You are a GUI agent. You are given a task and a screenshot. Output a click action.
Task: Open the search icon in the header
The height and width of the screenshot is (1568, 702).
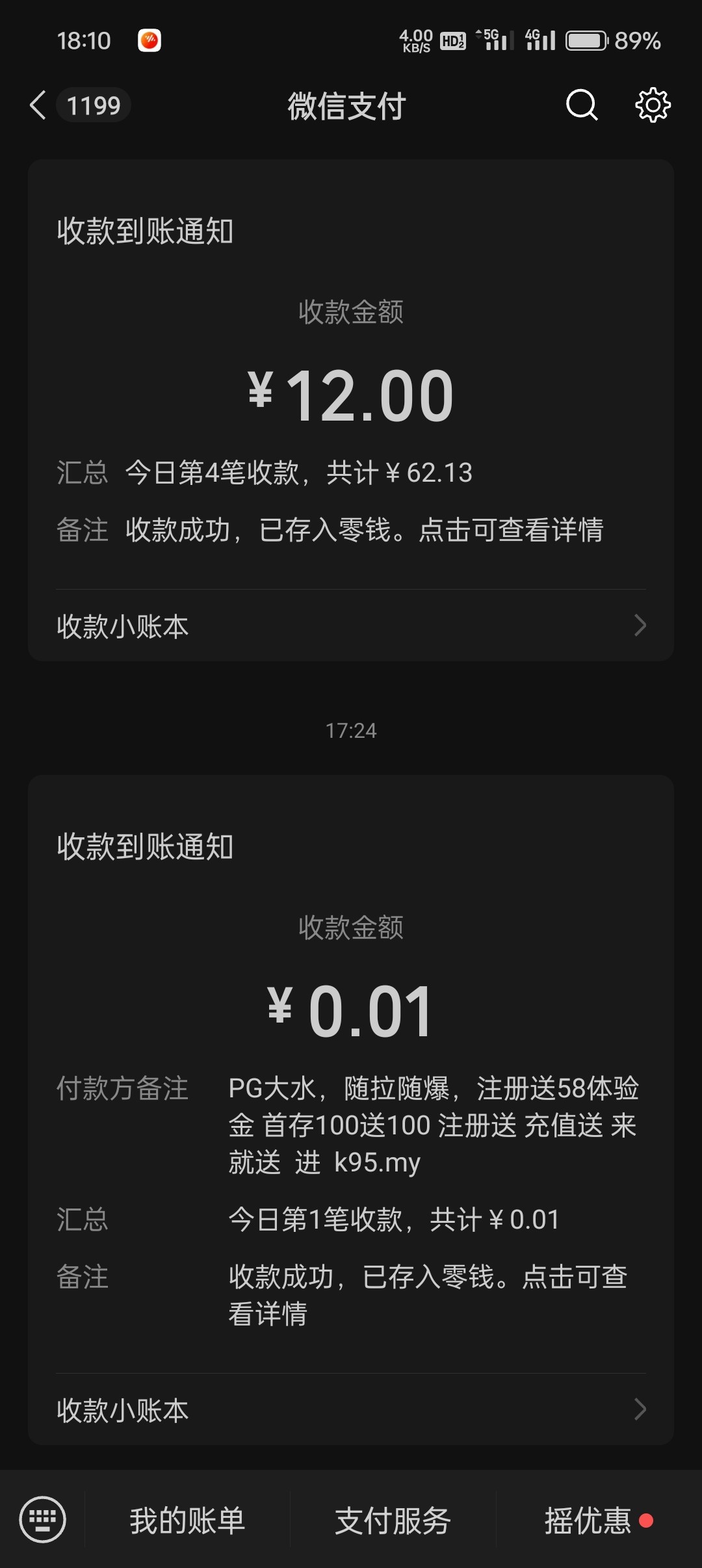click(581, 105)
